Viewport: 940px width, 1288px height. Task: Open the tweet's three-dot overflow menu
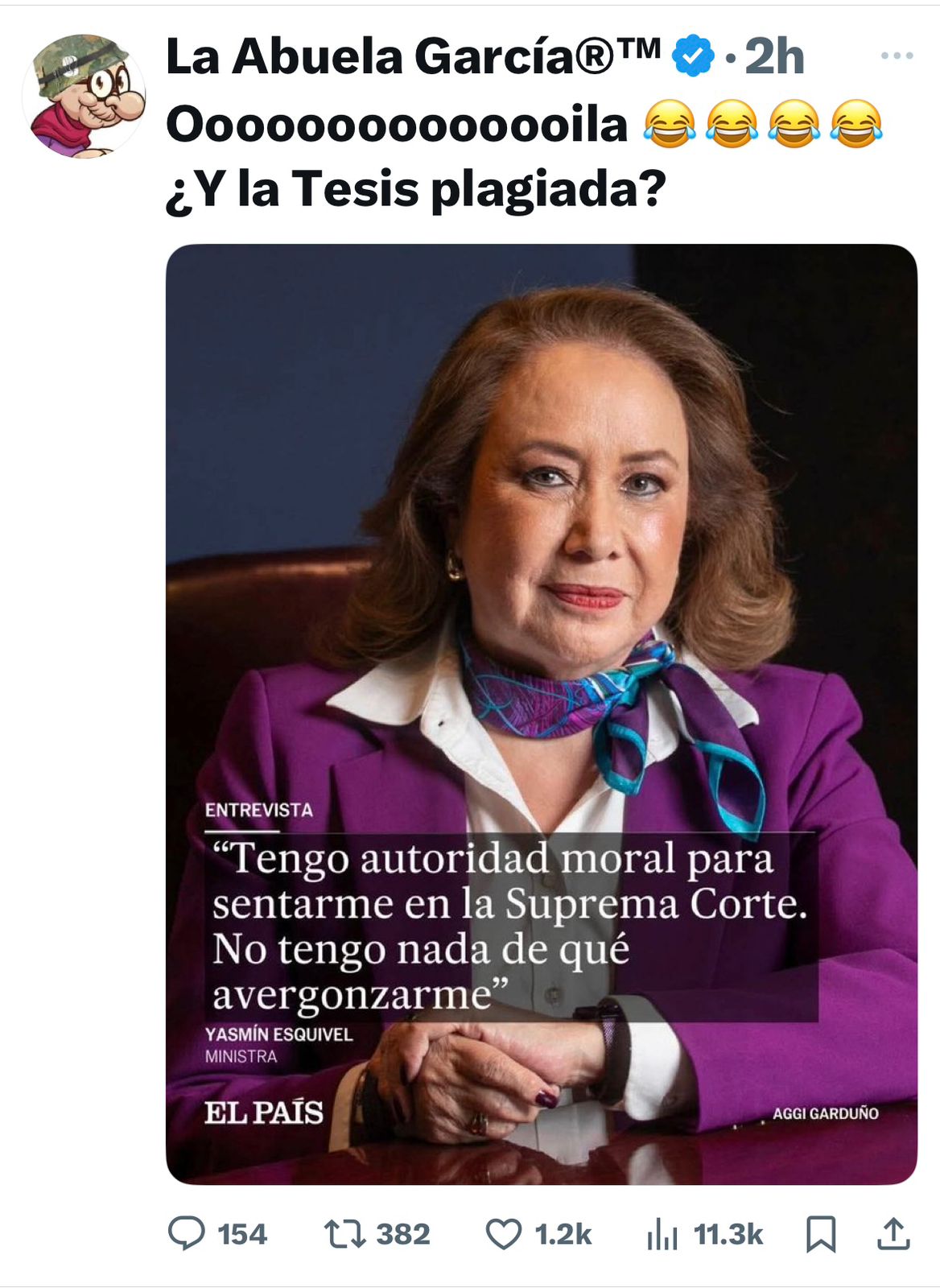897,56
